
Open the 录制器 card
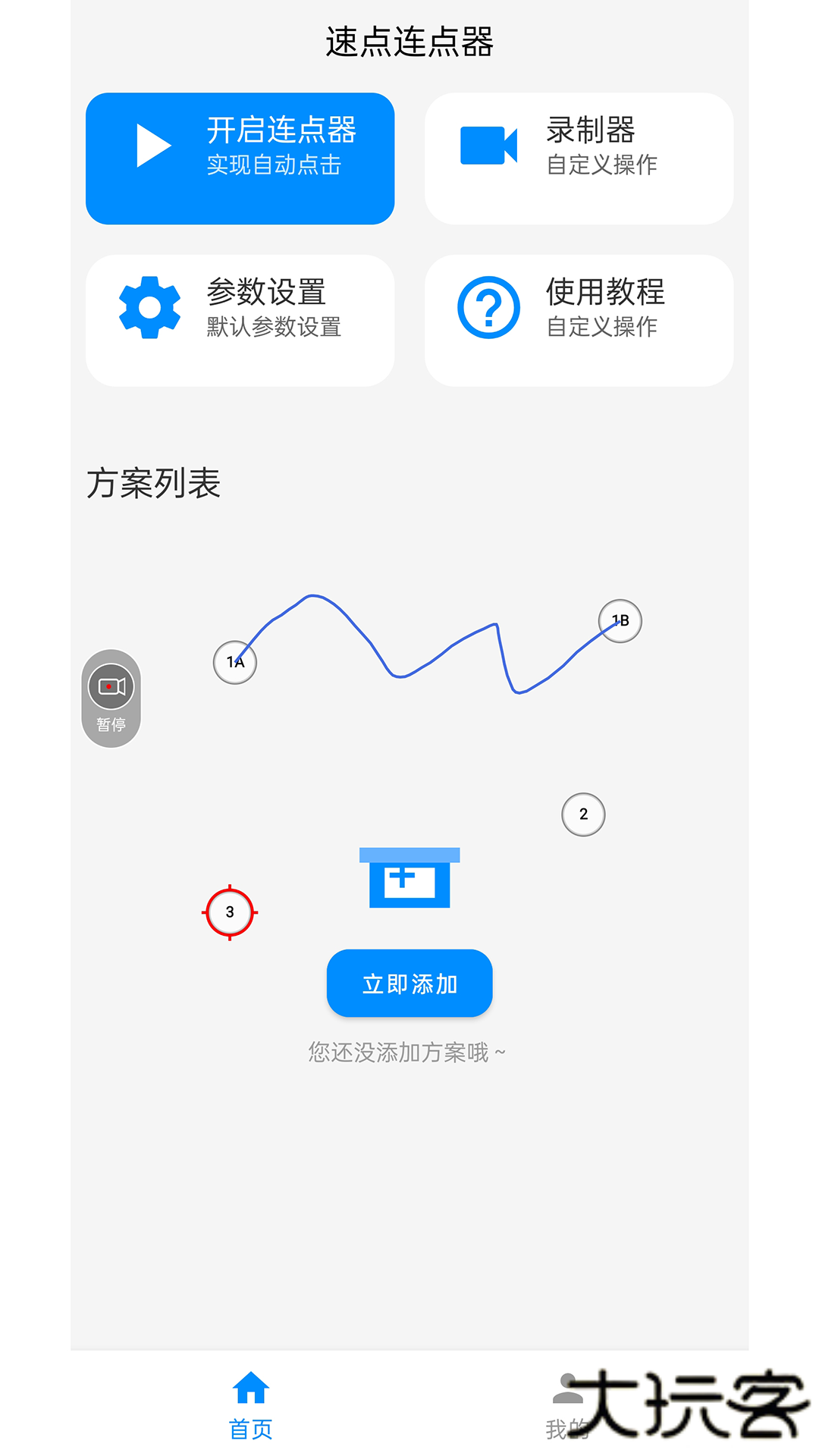(x=579, y=157)
